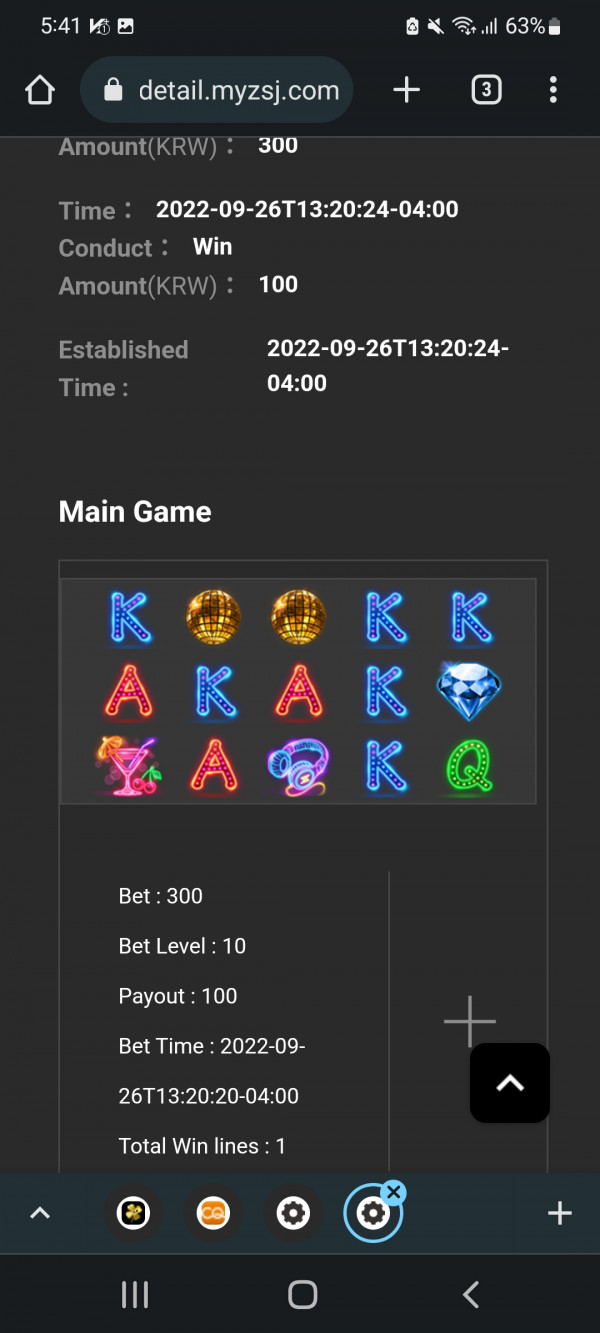Jump back to top of page
Screen dimensions: 600x1333
tap(510, 1083)
